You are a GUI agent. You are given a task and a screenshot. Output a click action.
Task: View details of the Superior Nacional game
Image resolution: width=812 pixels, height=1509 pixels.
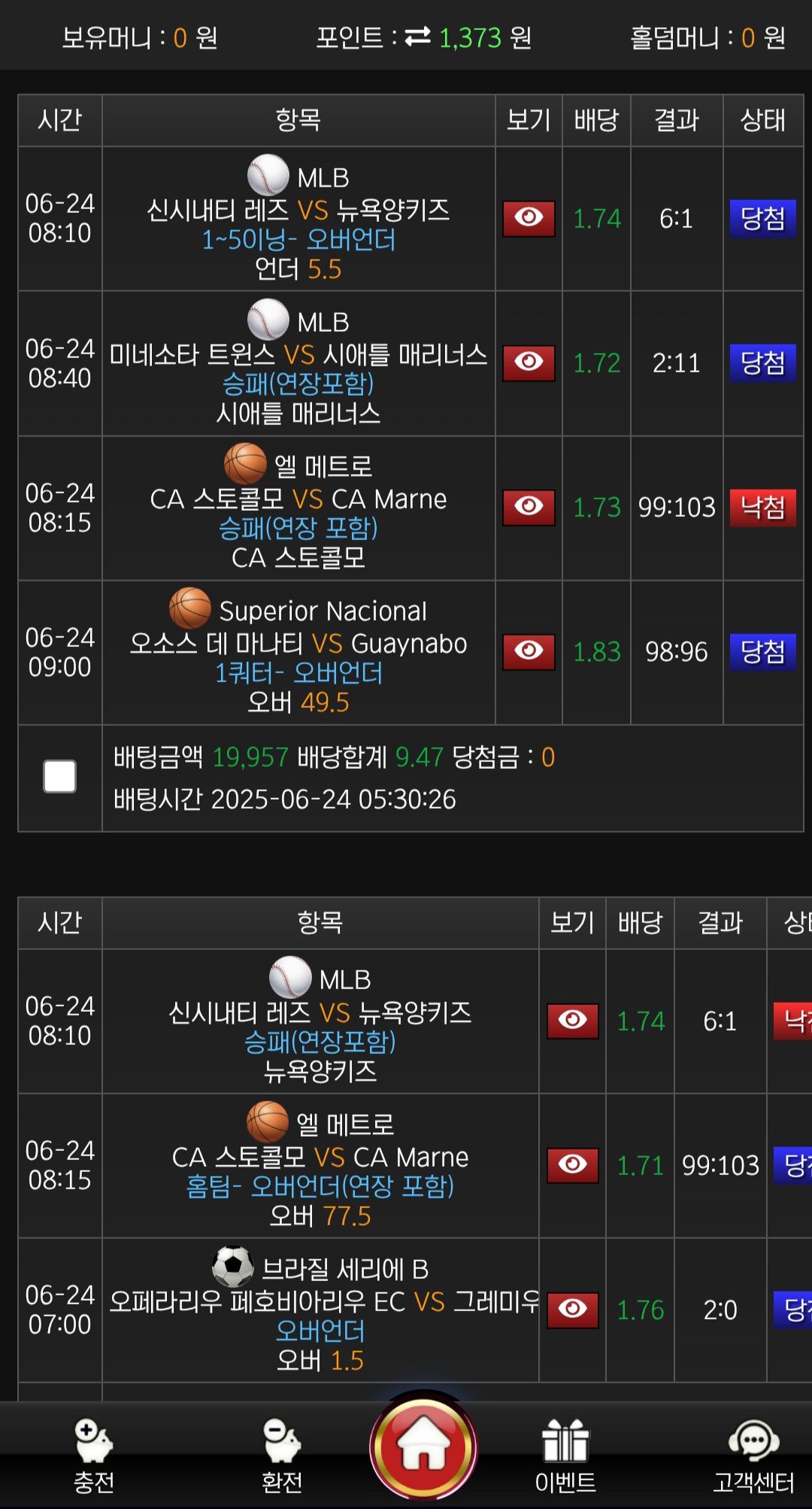[529, 651]
